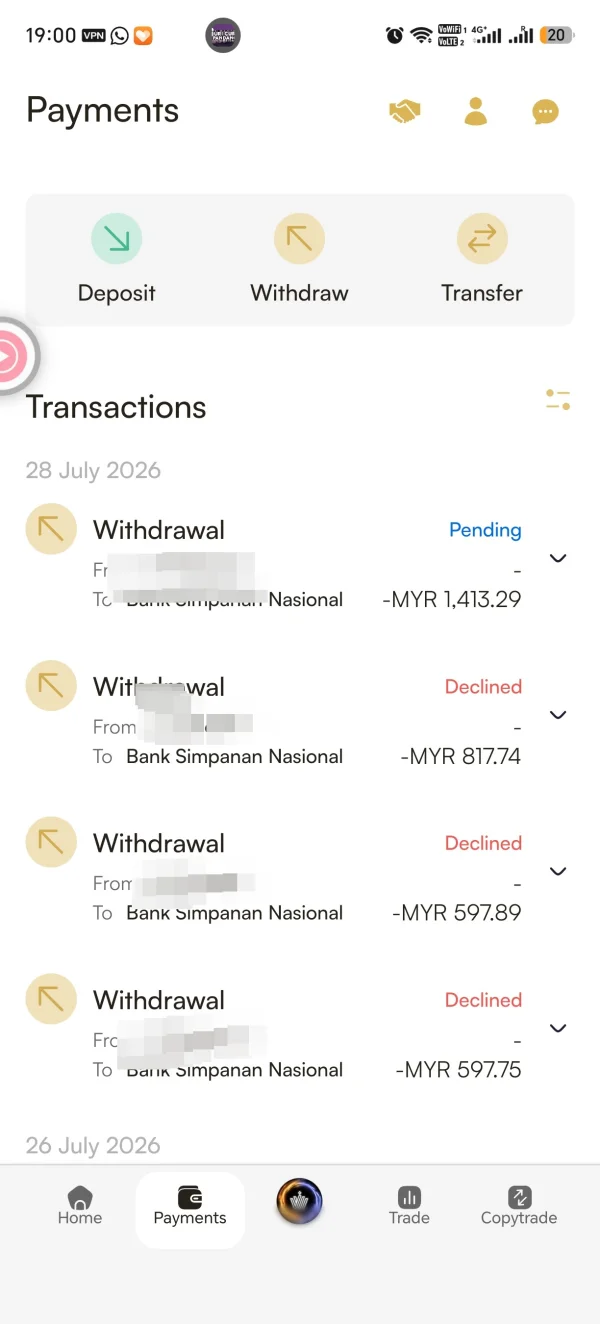Screen dimensions: 600x1324
Task: Tap the center round logo button
Action: [x=300, y=1202]
